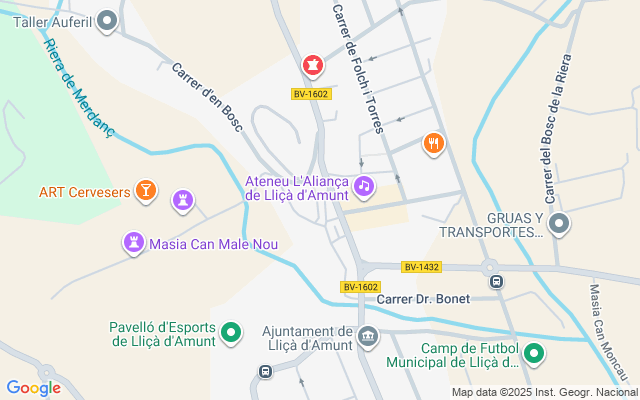Screen dimensions: 640x400
Task: Select the ART Cervesers bar pin
Action: [146, 190]
